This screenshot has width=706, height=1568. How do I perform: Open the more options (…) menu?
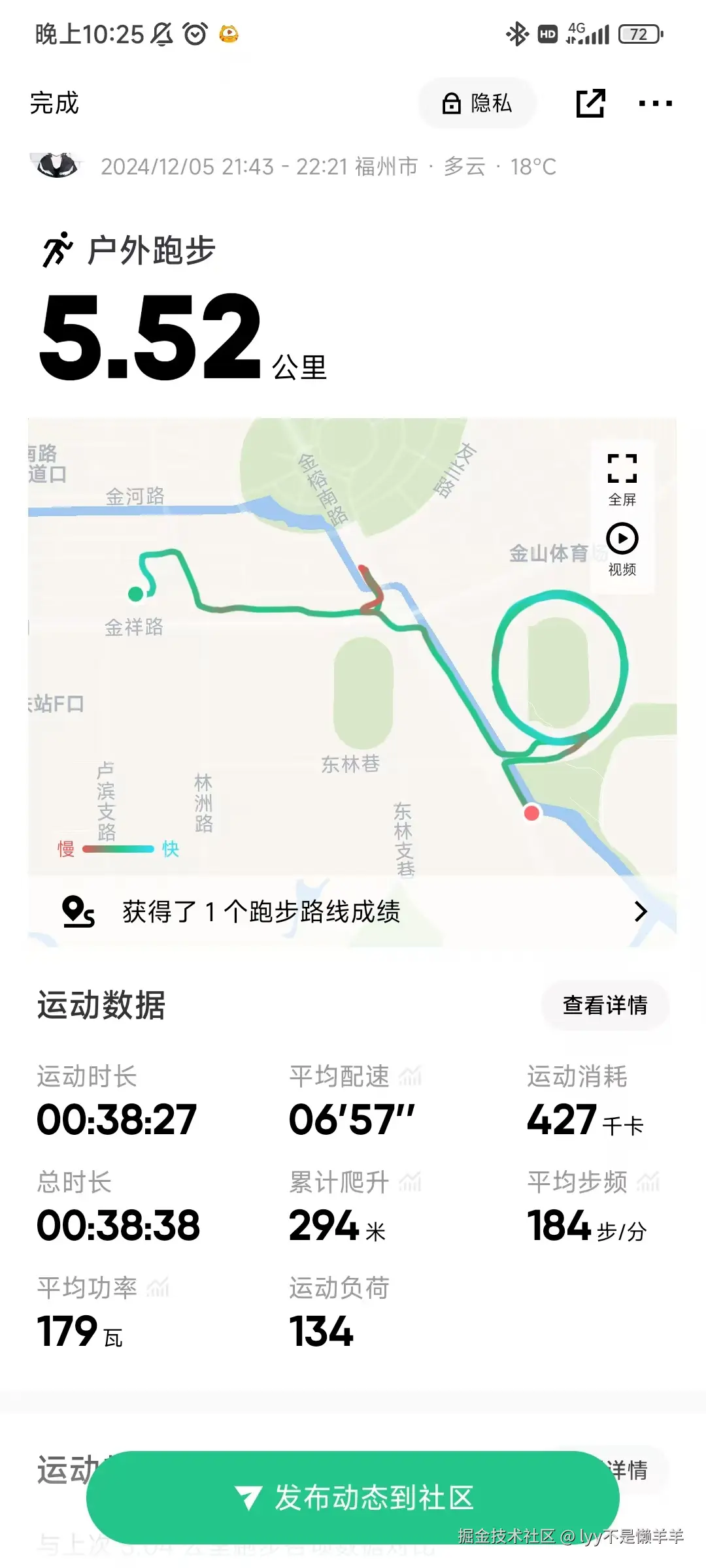(x=656, y=103)
